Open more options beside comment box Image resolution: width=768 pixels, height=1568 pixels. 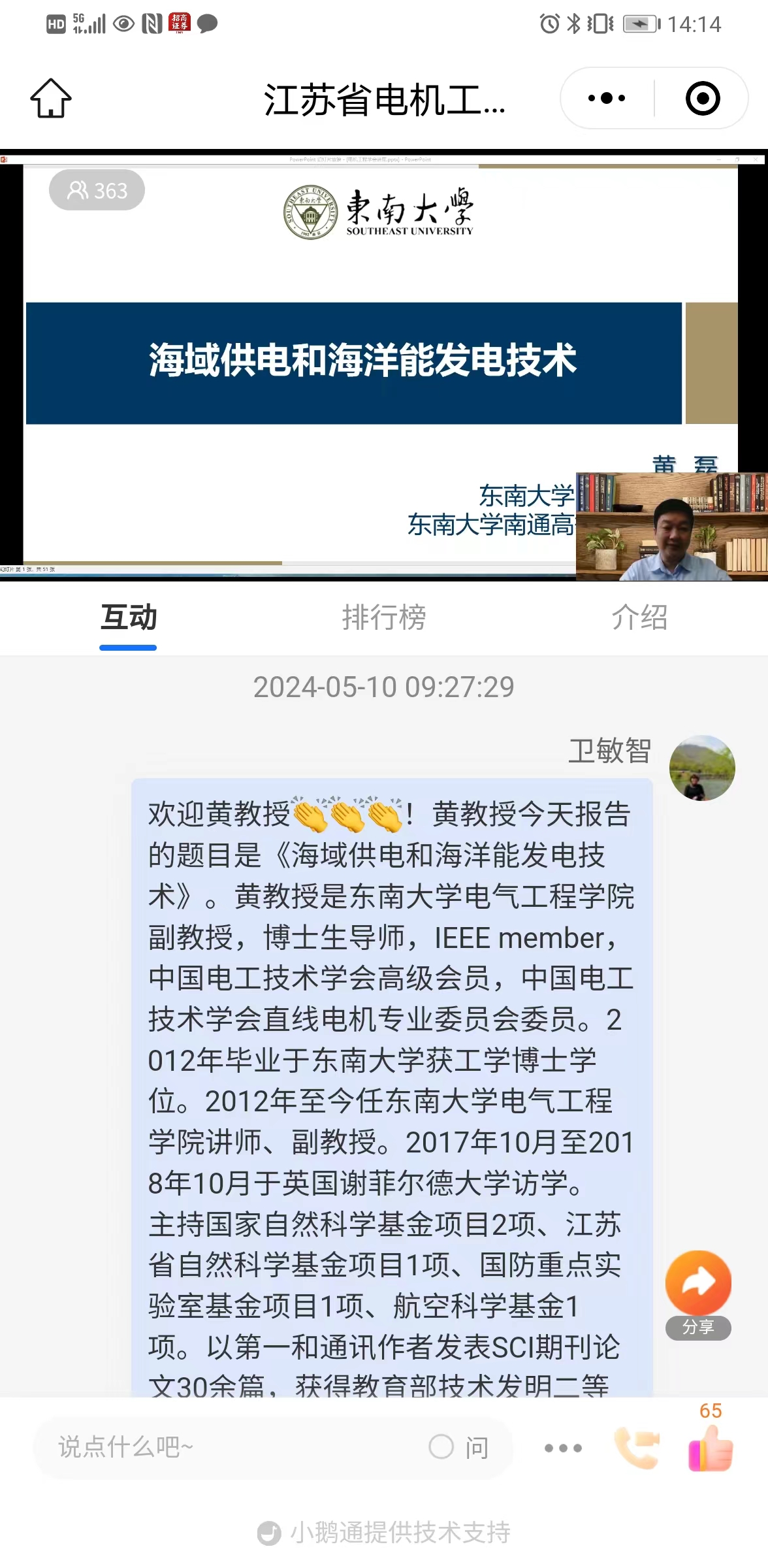tap(563, 1448)
